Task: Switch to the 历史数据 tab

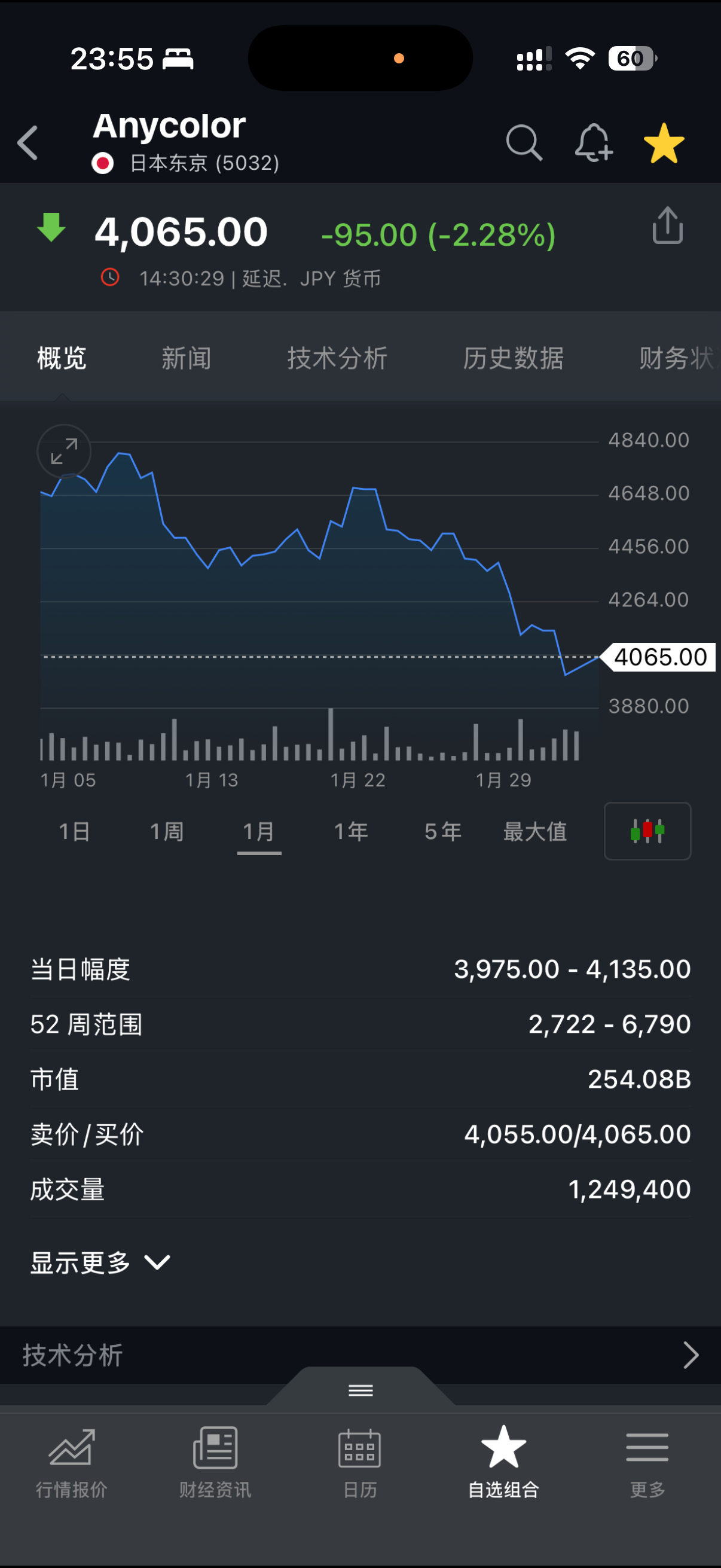Action: coord(514,358)
